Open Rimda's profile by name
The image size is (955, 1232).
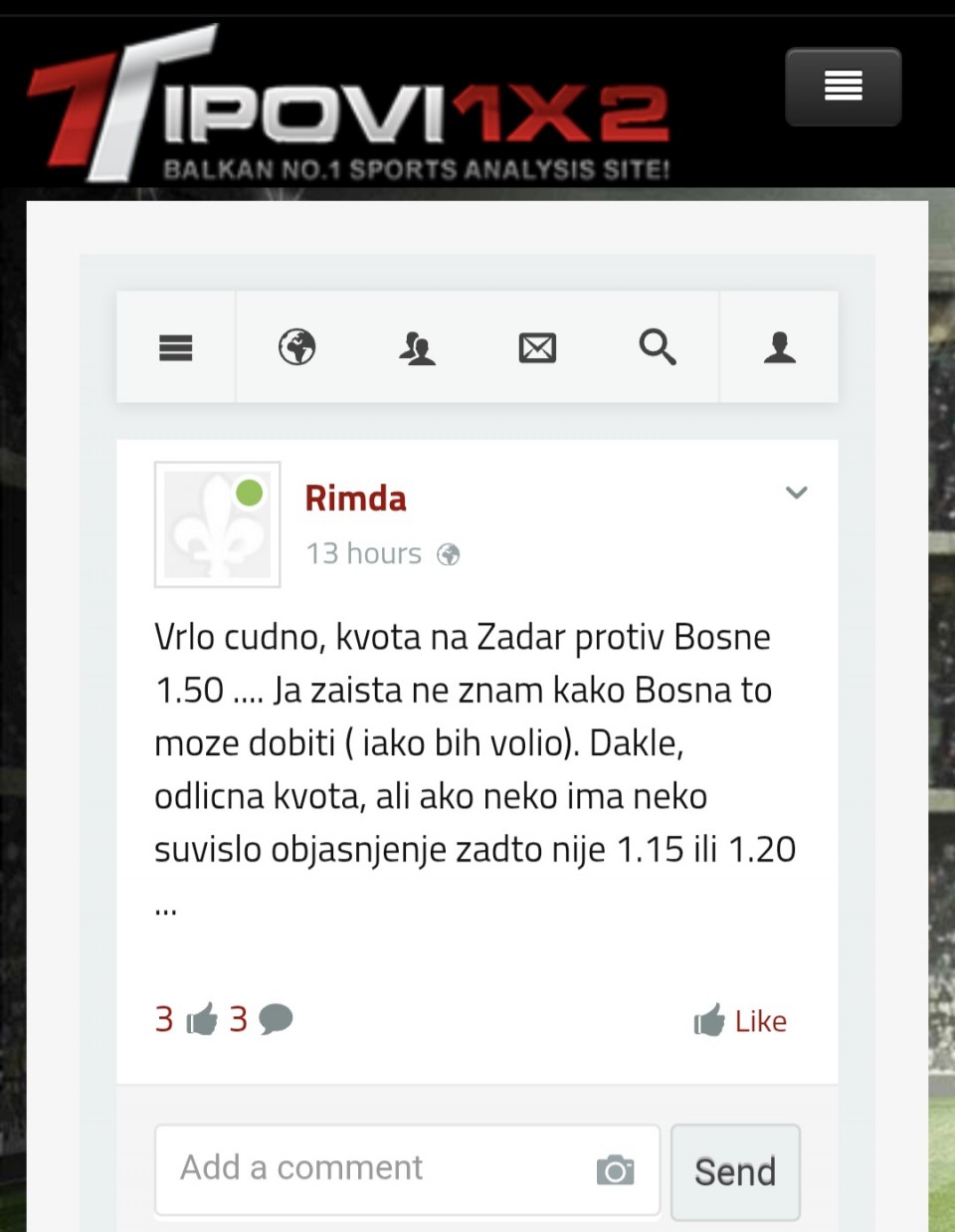point(355,499)
